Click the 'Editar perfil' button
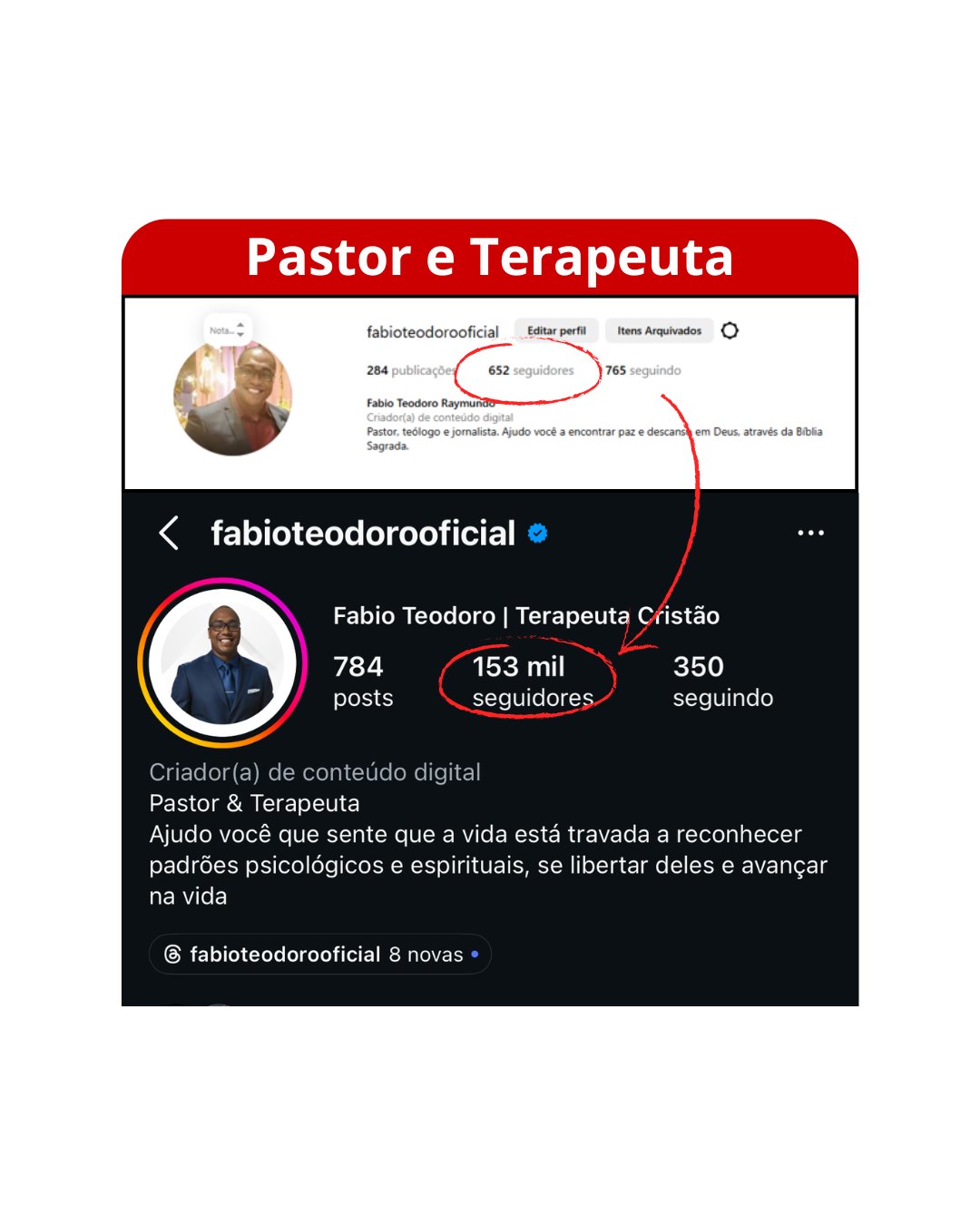The image size is (980, 1225). pos(556,330)
